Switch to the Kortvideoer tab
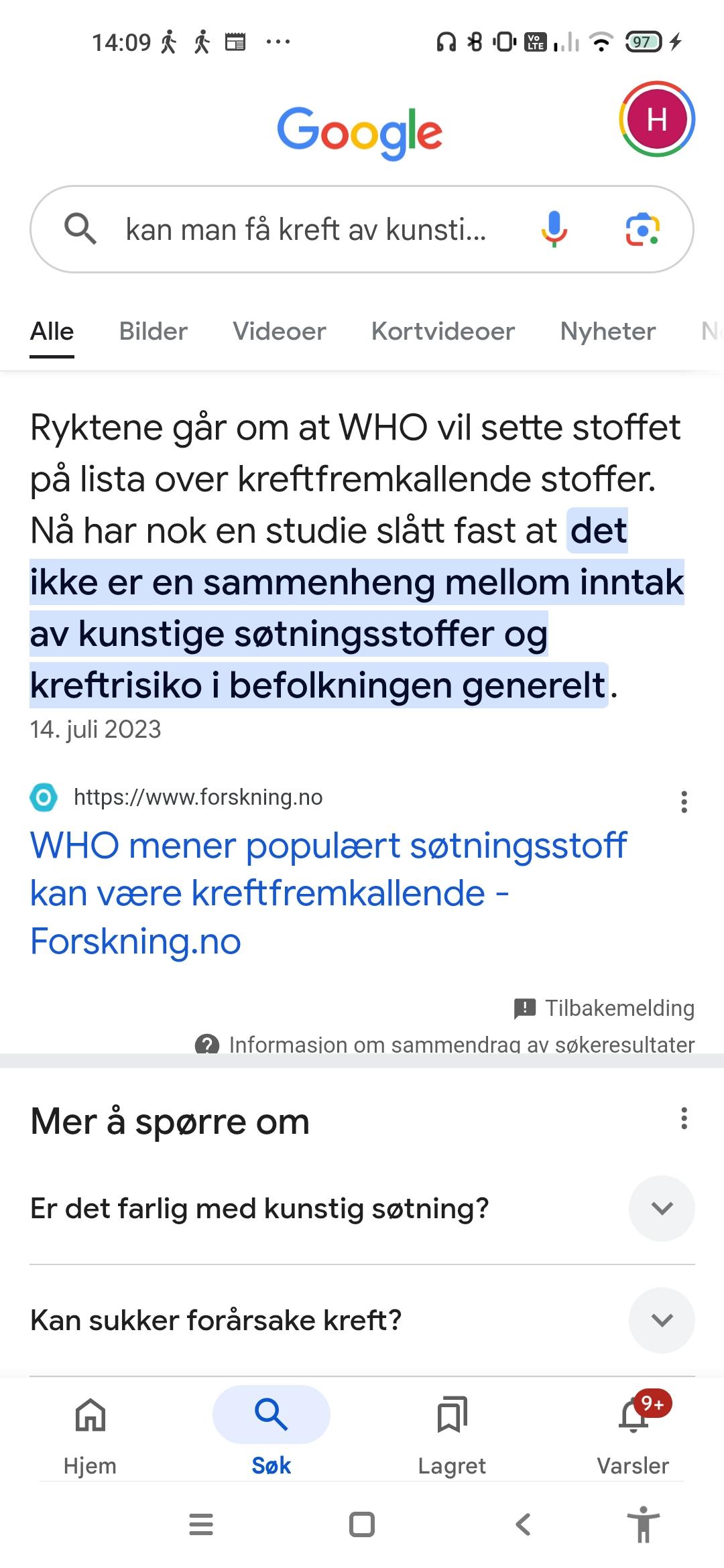 [442, 332]
